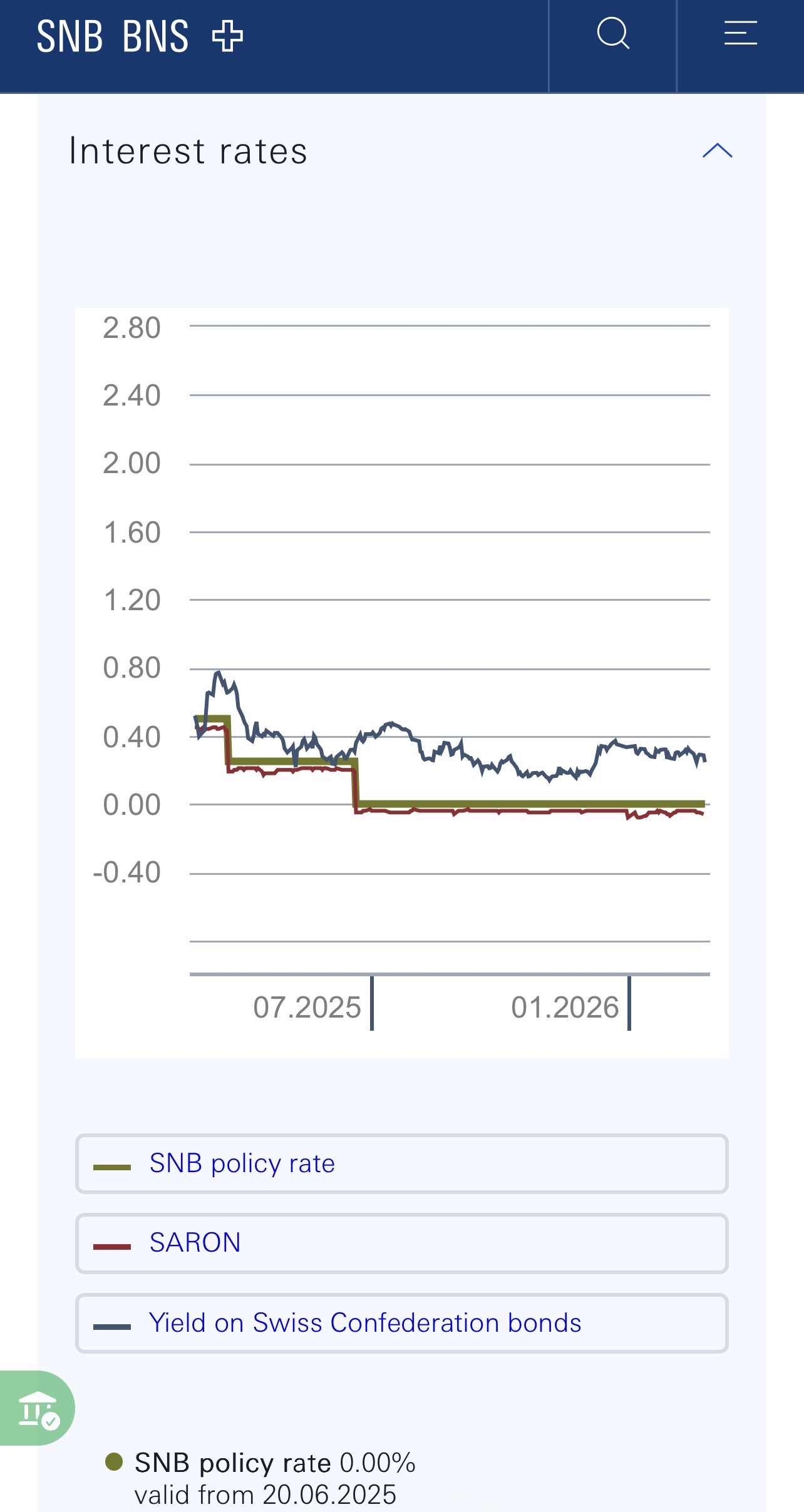Open the green bank verification badge

38,1408
